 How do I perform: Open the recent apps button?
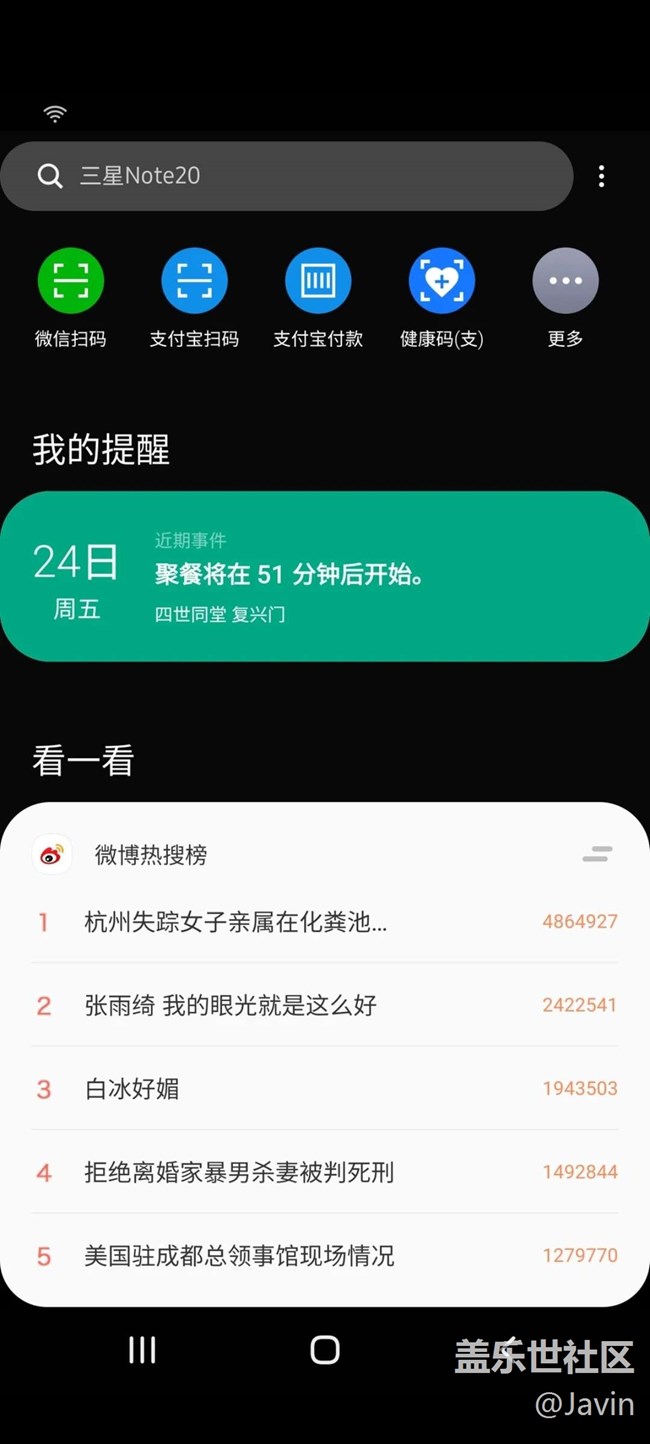click(142, 1350)
